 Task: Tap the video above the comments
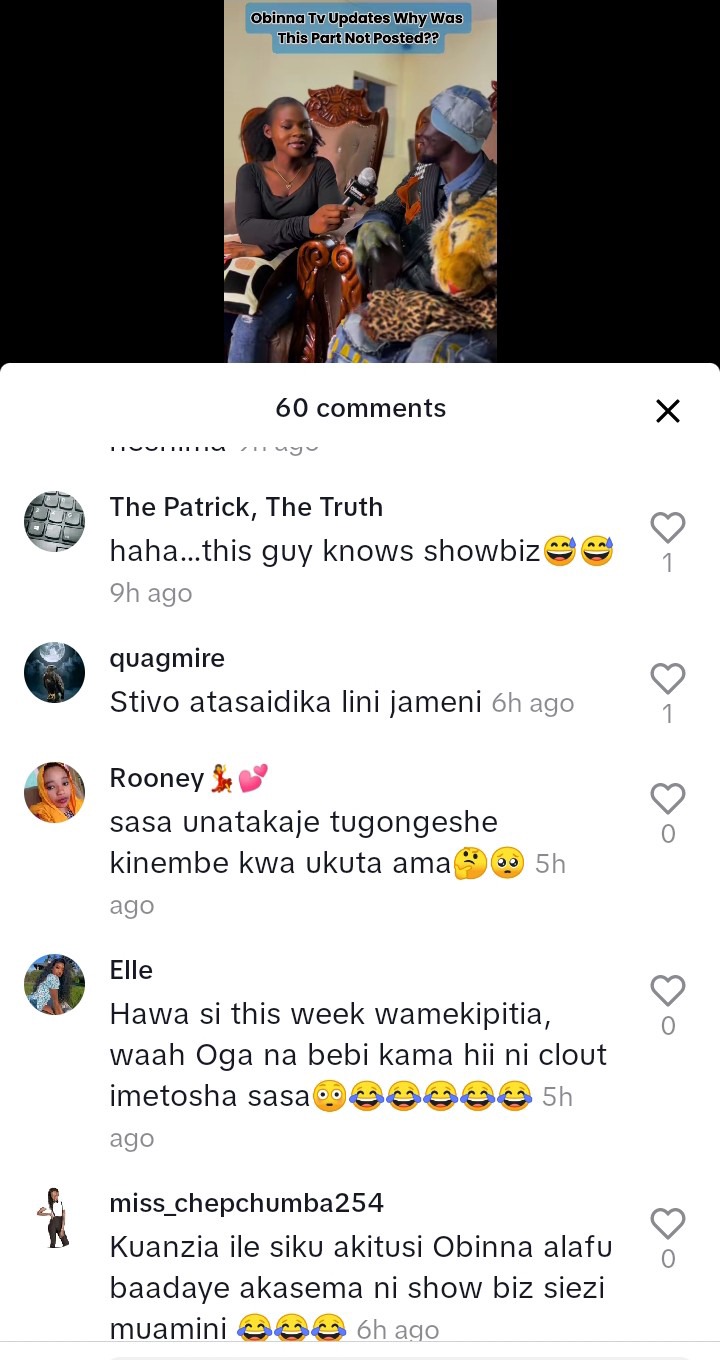pyautogui.click(x=360, y=180)
